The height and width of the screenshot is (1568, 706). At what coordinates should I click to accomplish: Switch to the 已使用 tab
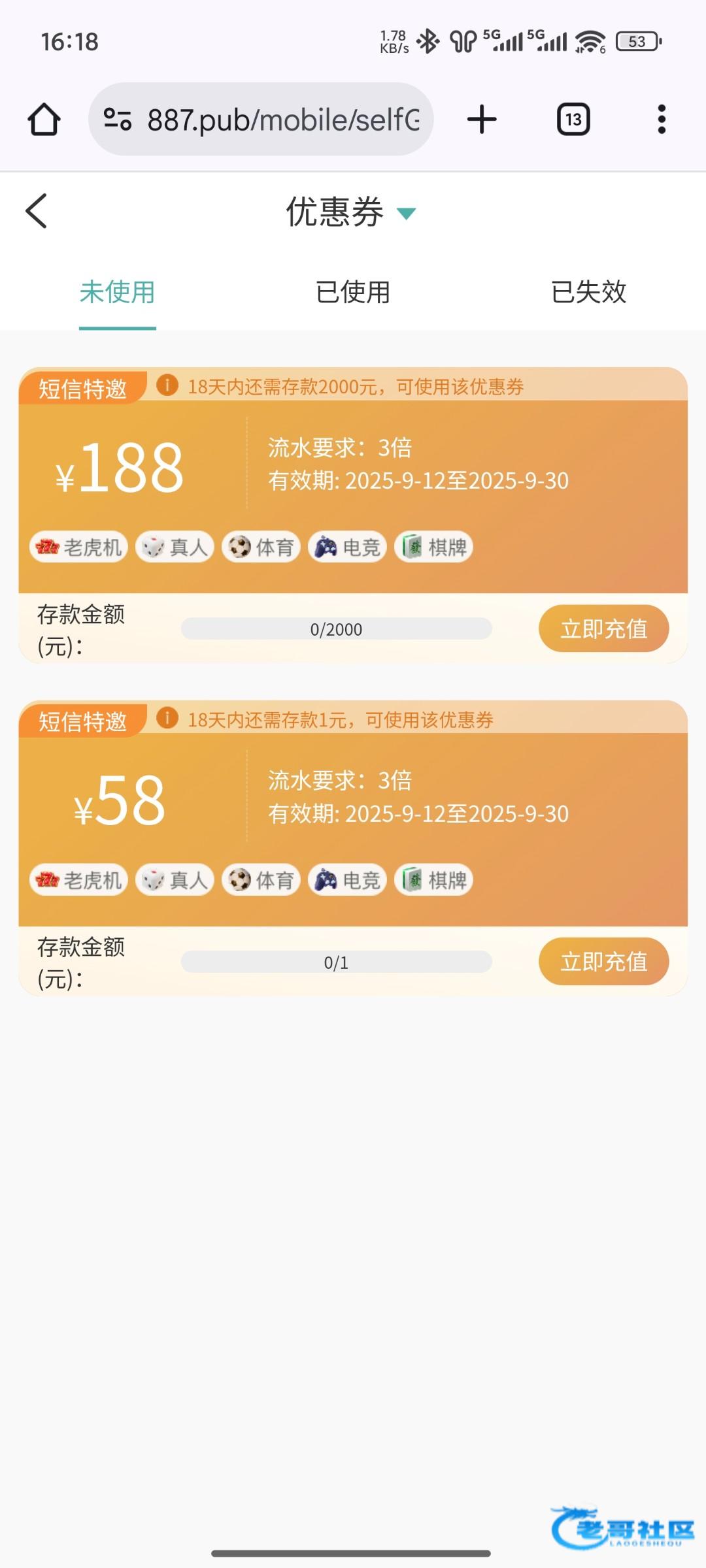352,292
